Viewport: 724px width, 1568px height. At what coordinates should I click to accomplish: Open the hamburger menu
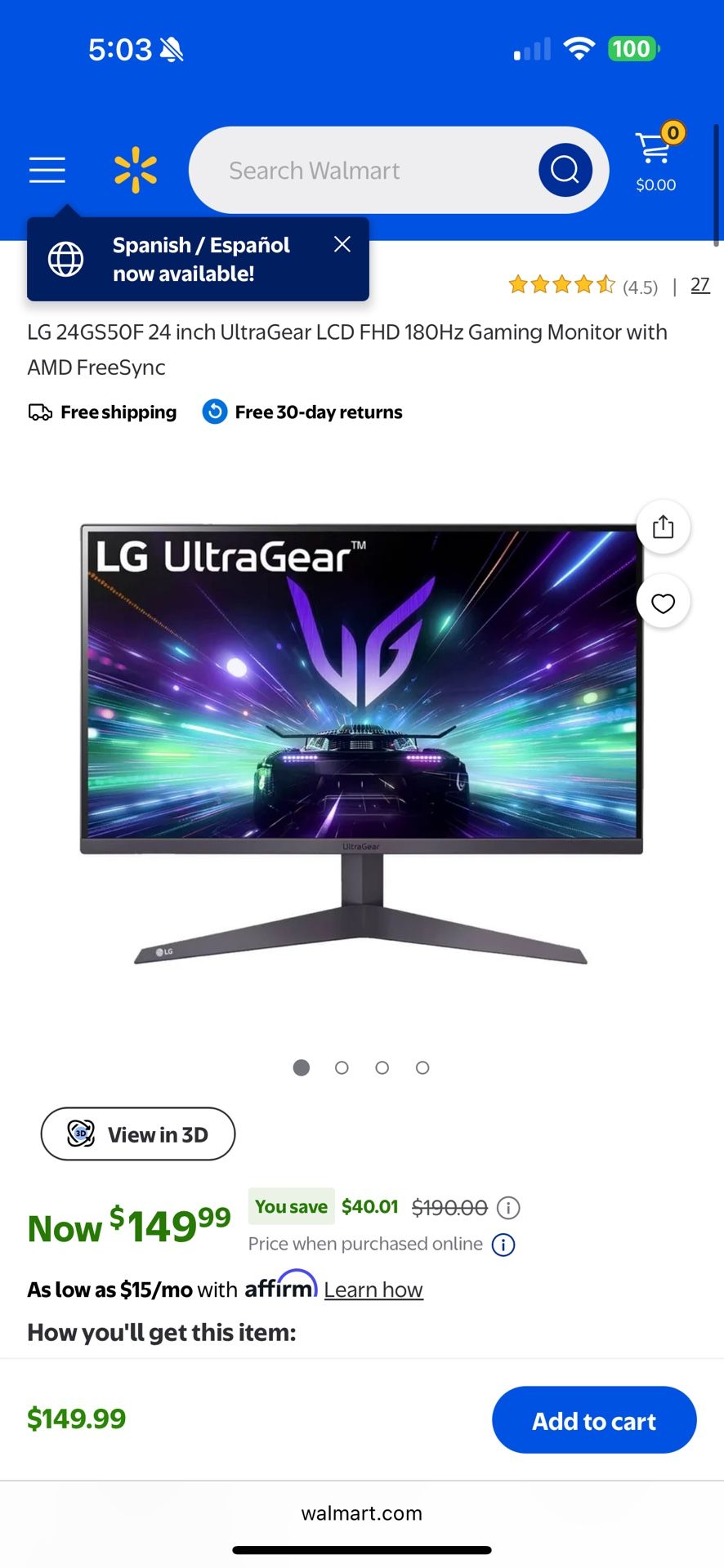[x=47, y=170]
